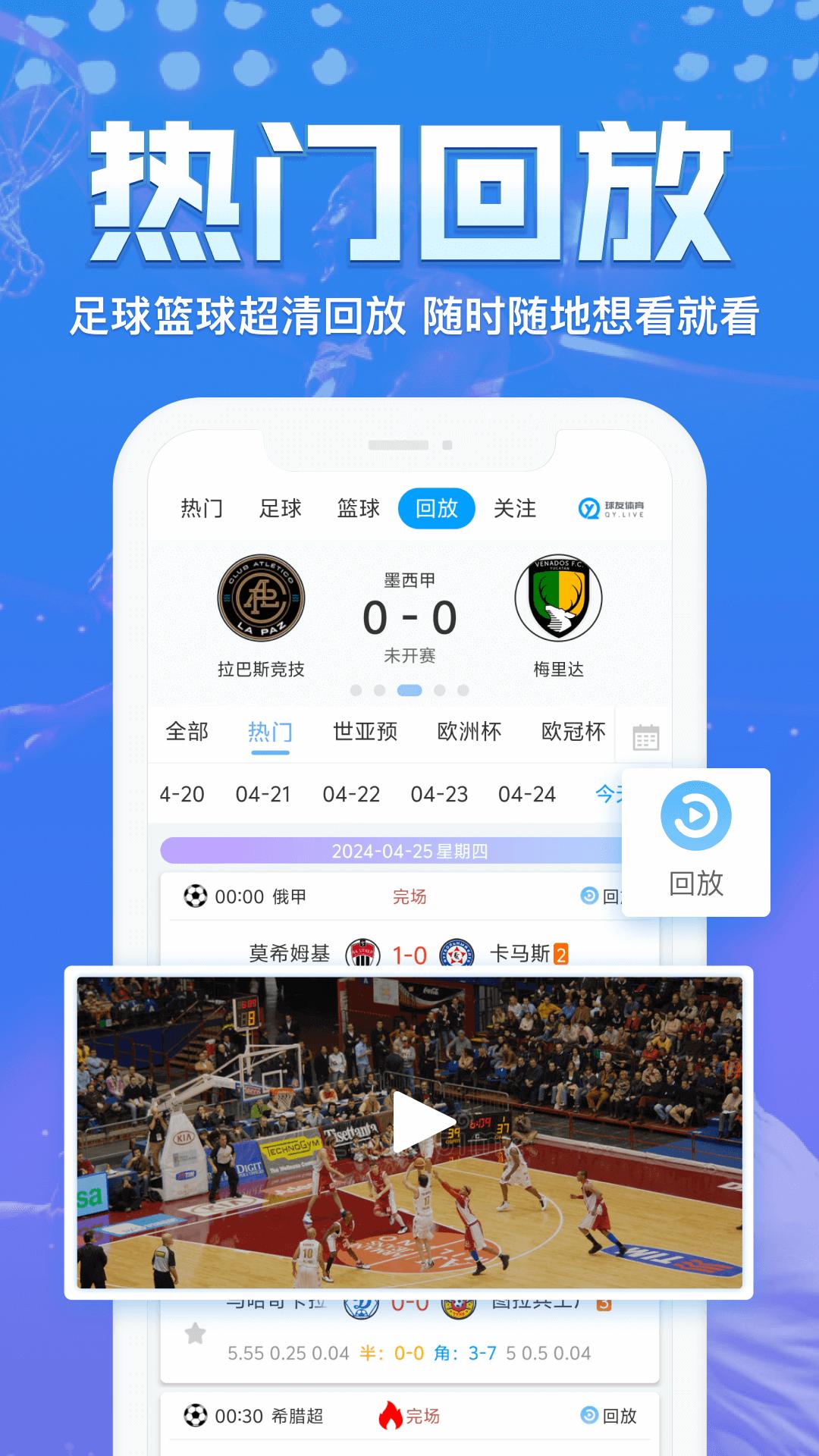Click the soccer ball icon on 俄甲 match
The width and height of the screenshot is (819, 1456).
196,896
